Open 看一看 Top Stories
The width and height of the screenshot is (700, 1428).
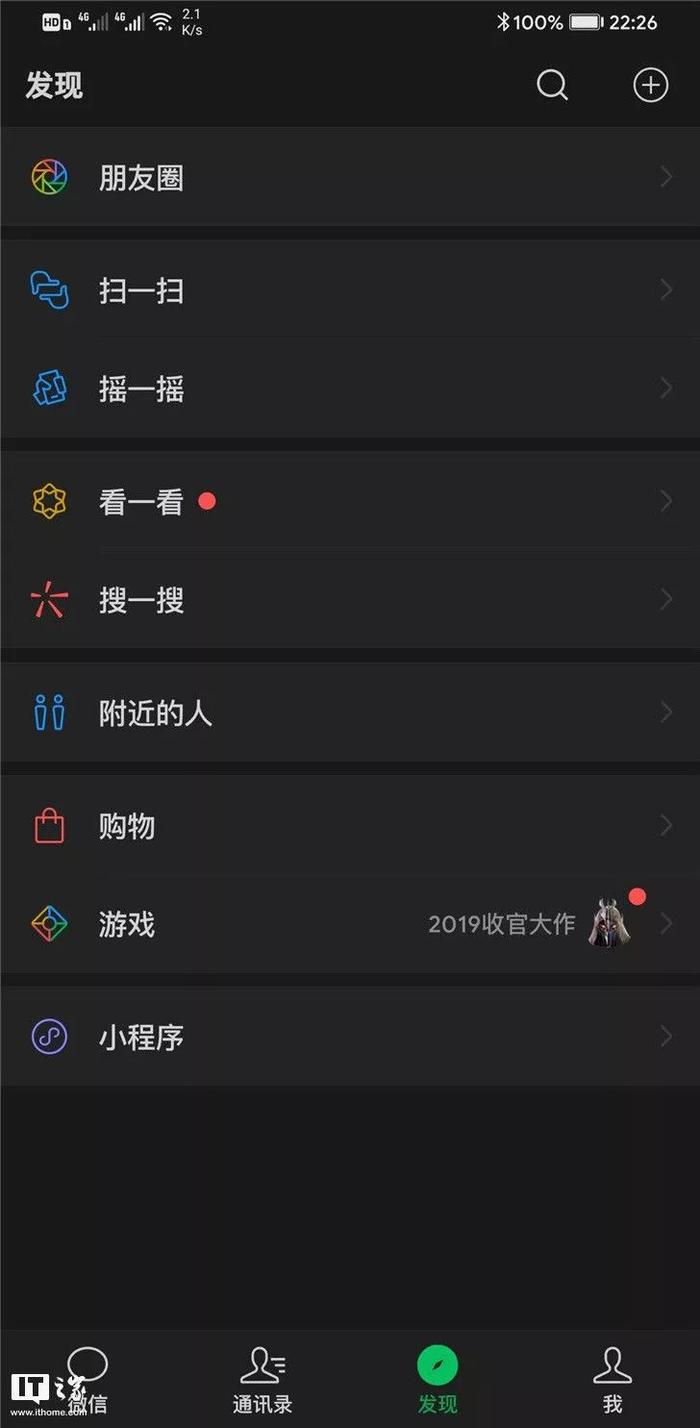point(350,501)
